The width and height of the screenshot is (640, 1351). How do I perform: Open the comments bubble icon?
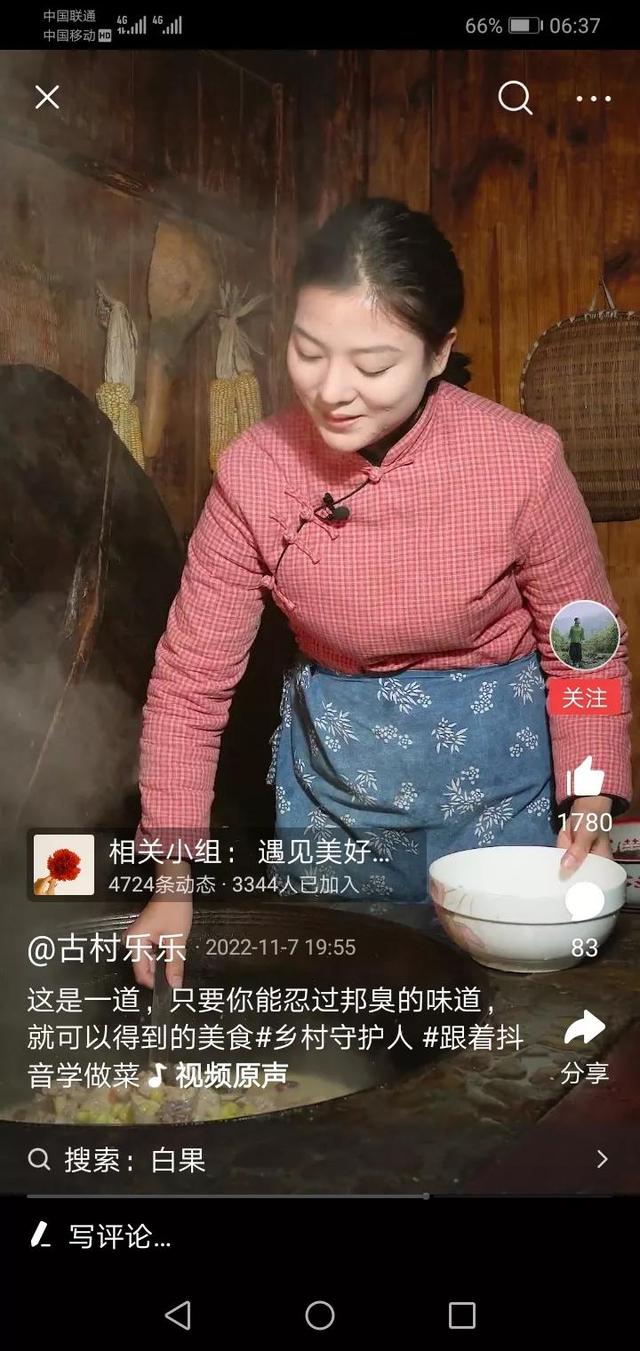(x=585, y=901)
